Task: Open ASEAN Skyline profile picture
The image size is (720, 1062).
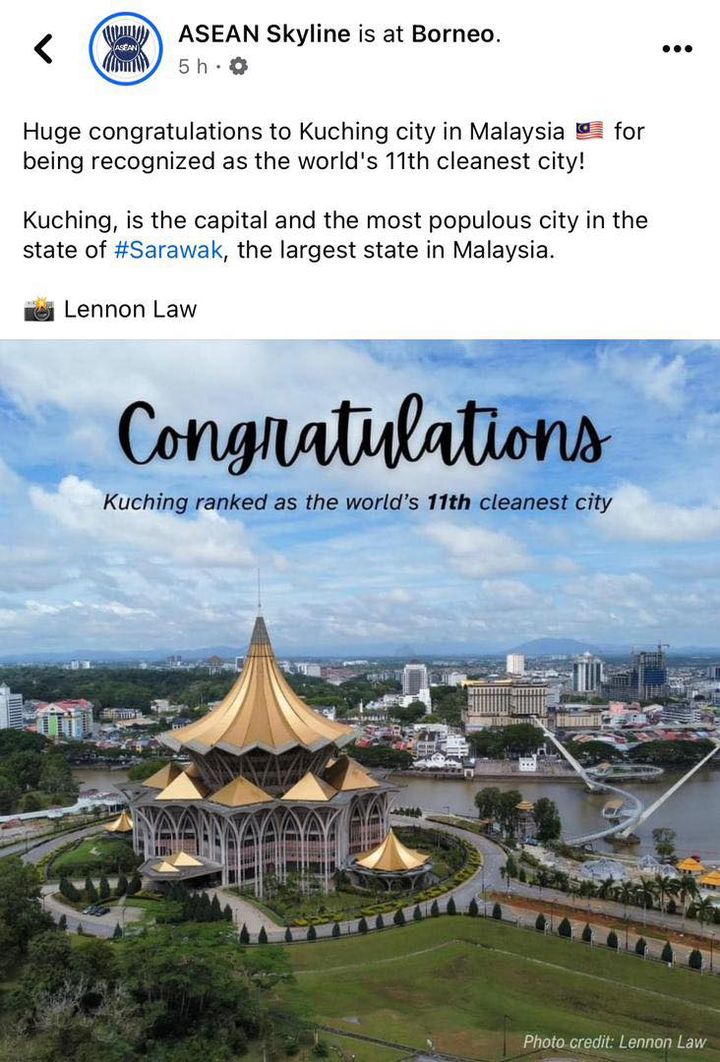Action: tap(125, 48)
